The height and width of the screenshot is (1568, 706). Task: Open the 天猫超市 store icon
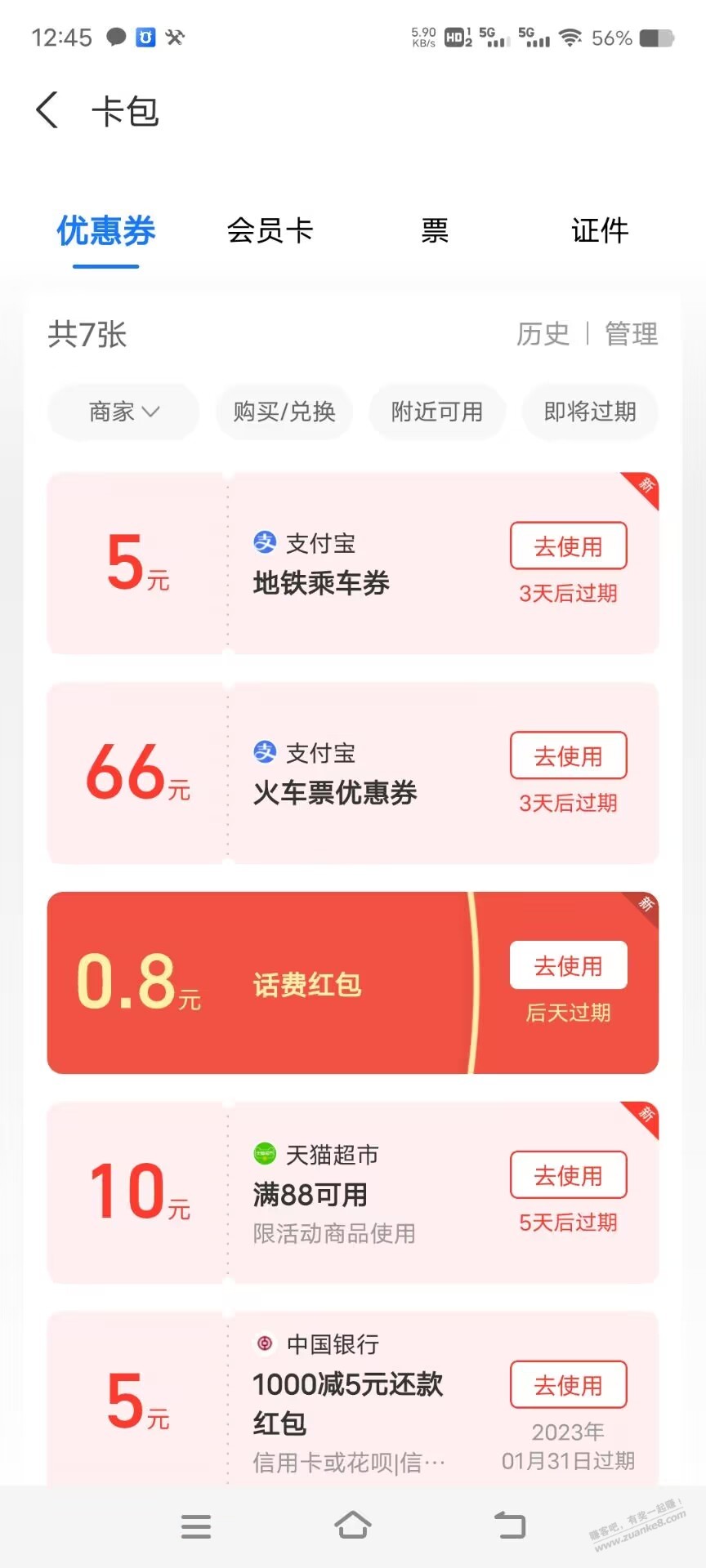click(263, 1153)
